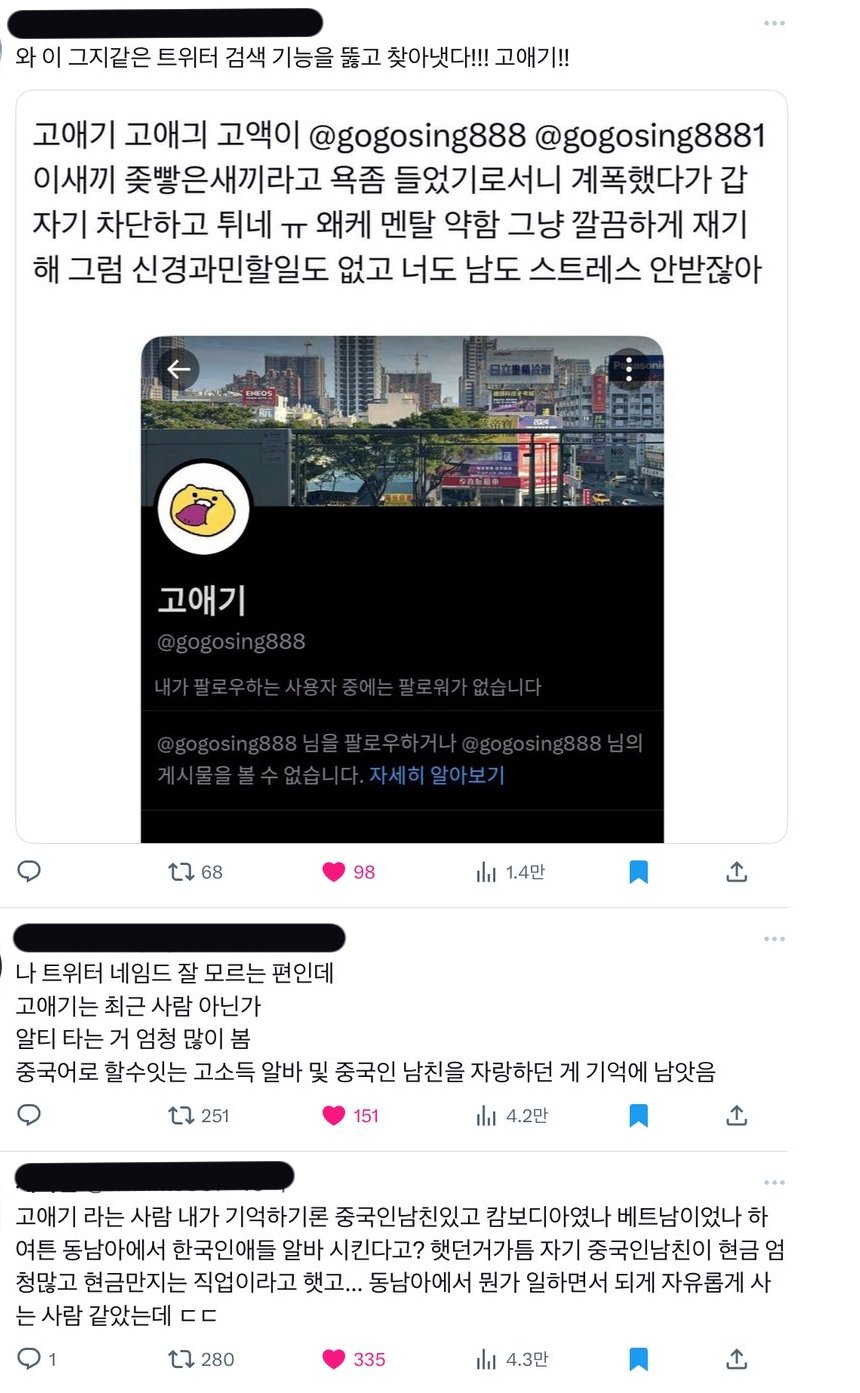Retweet the post showing 68 retweets
The image size is (860, 1393).
coord(181,872)
